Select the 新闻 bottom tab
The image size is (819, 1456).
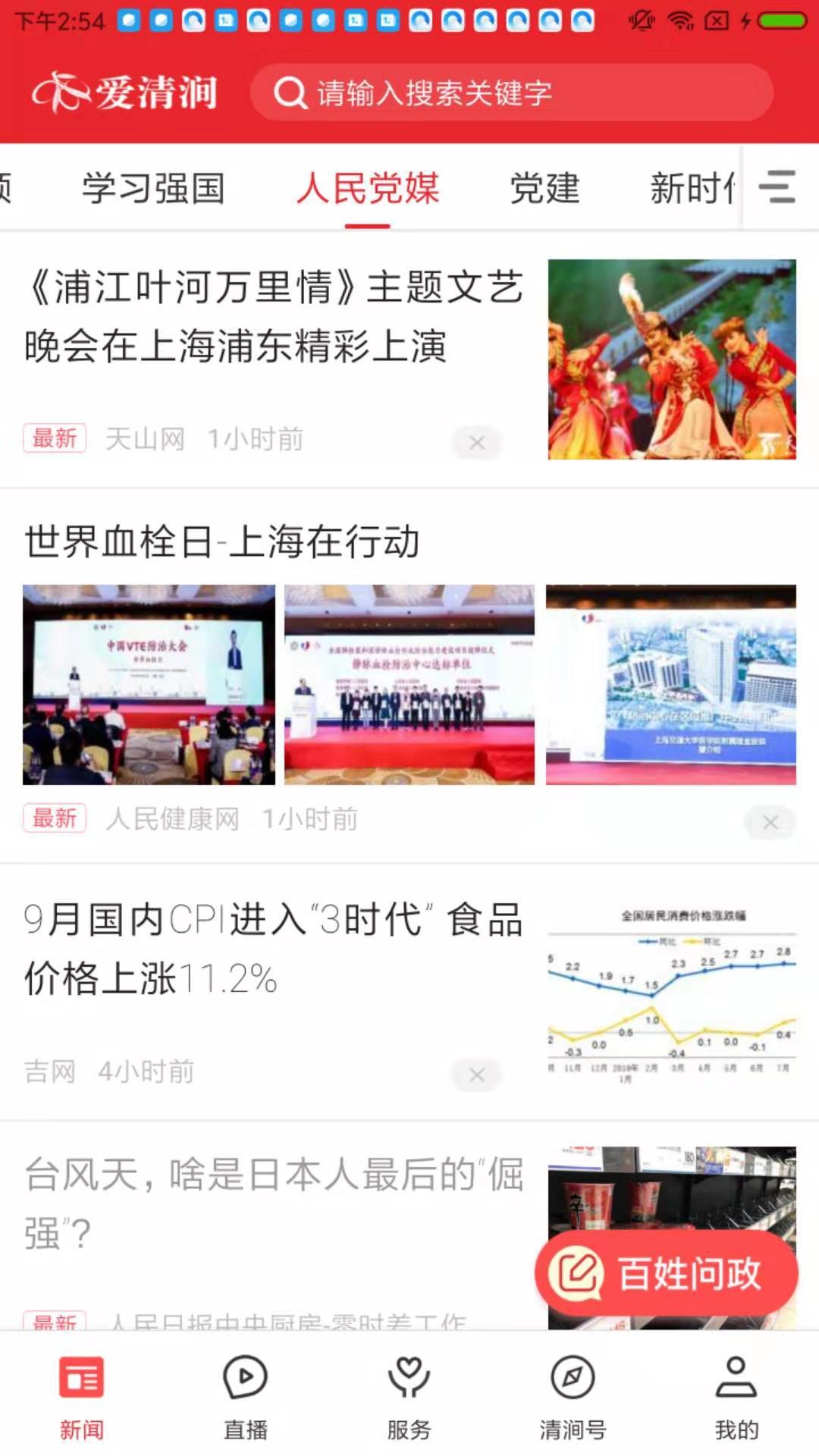81,1395
